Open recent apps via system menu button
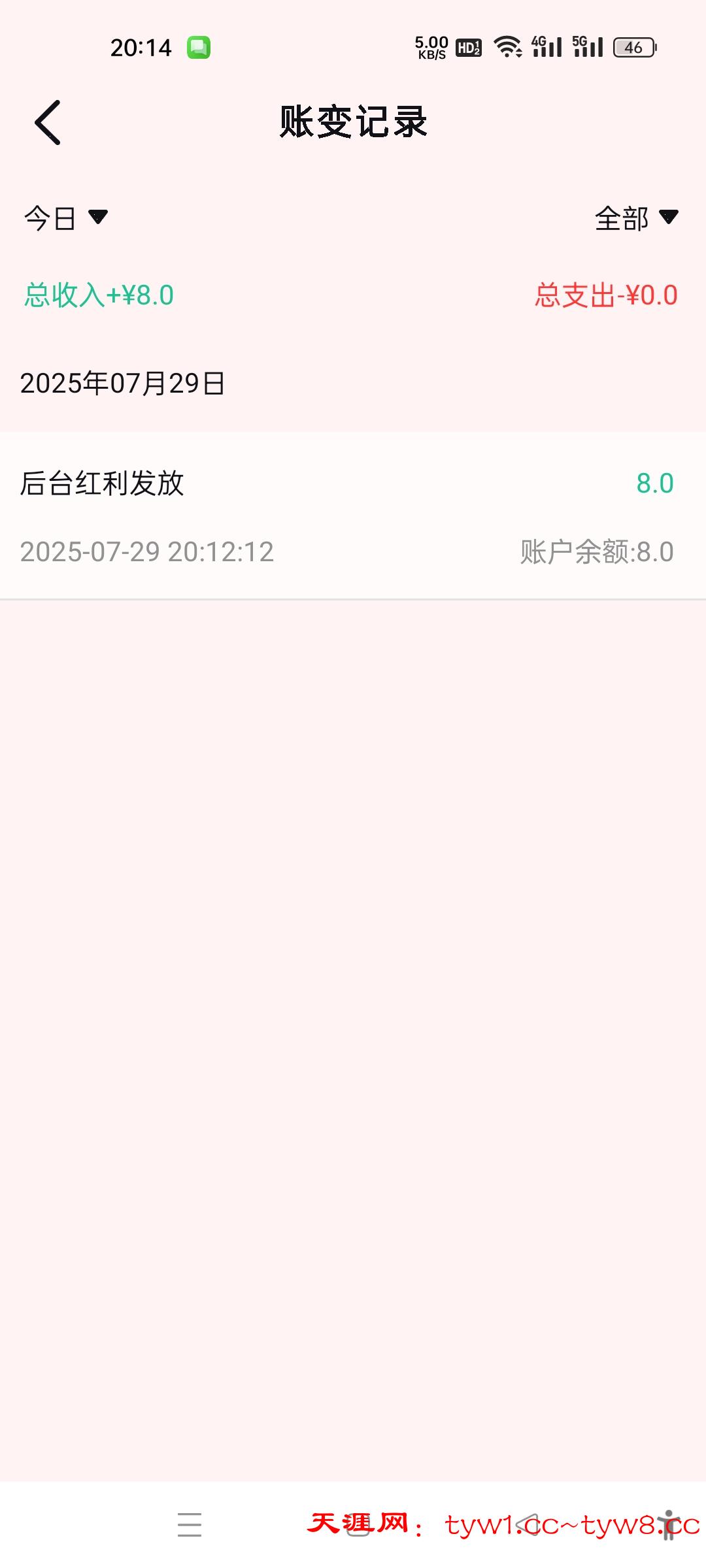706x1568 pixels. [190, 1524]
